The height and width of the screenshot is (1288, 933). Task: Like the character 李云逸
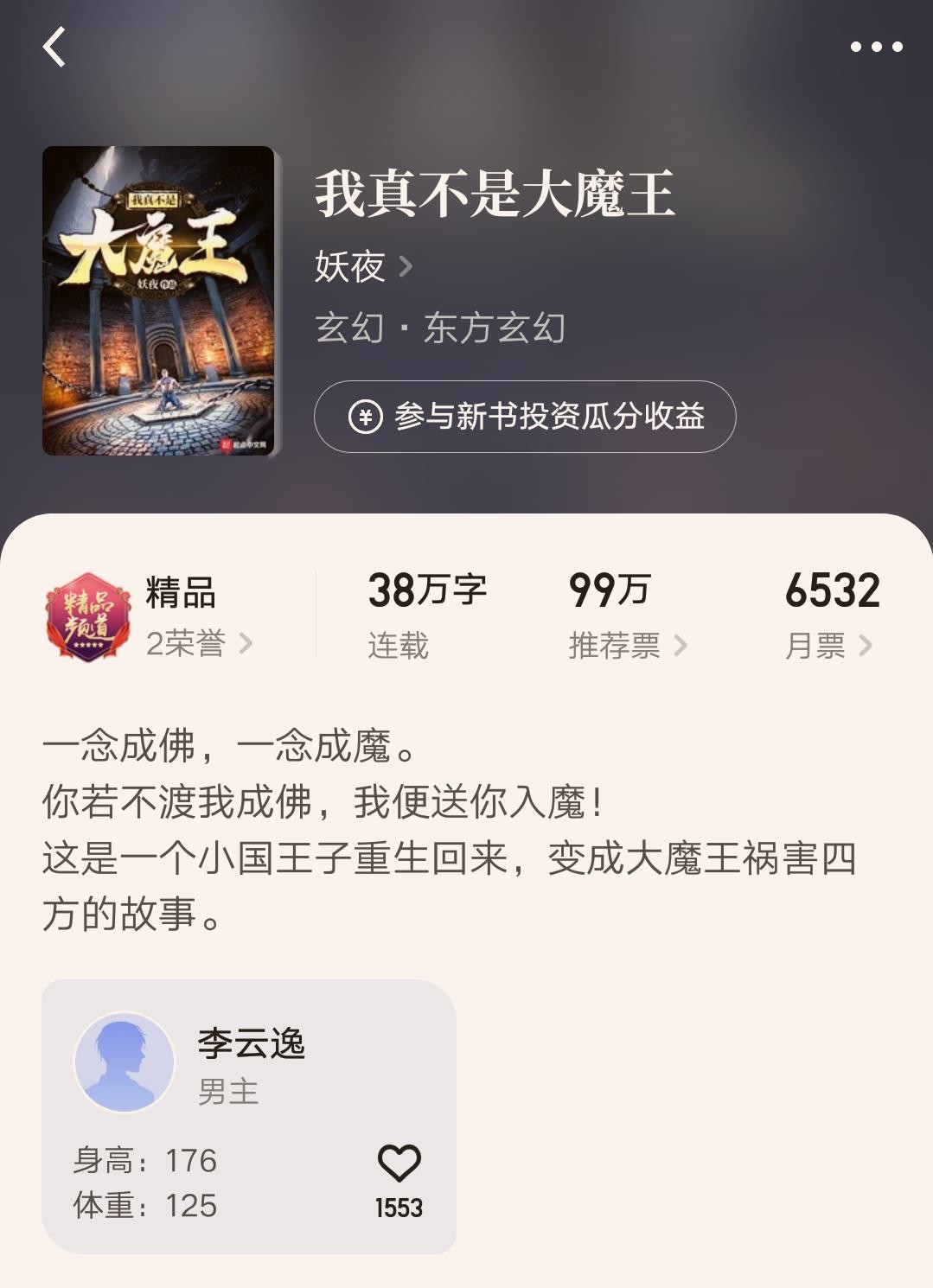399,1164
